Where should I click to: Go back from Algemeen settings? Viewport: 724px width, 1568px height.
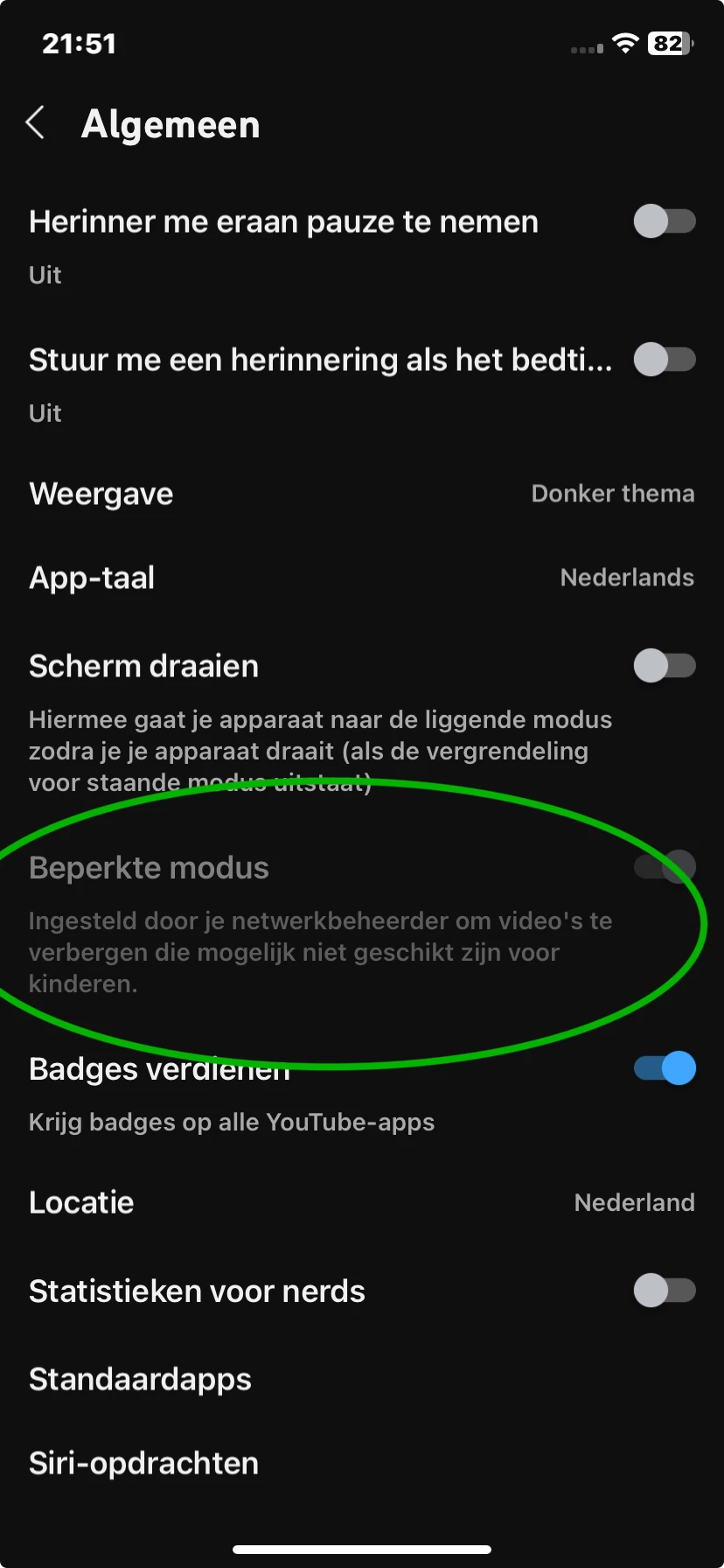(x=35, y=123)
